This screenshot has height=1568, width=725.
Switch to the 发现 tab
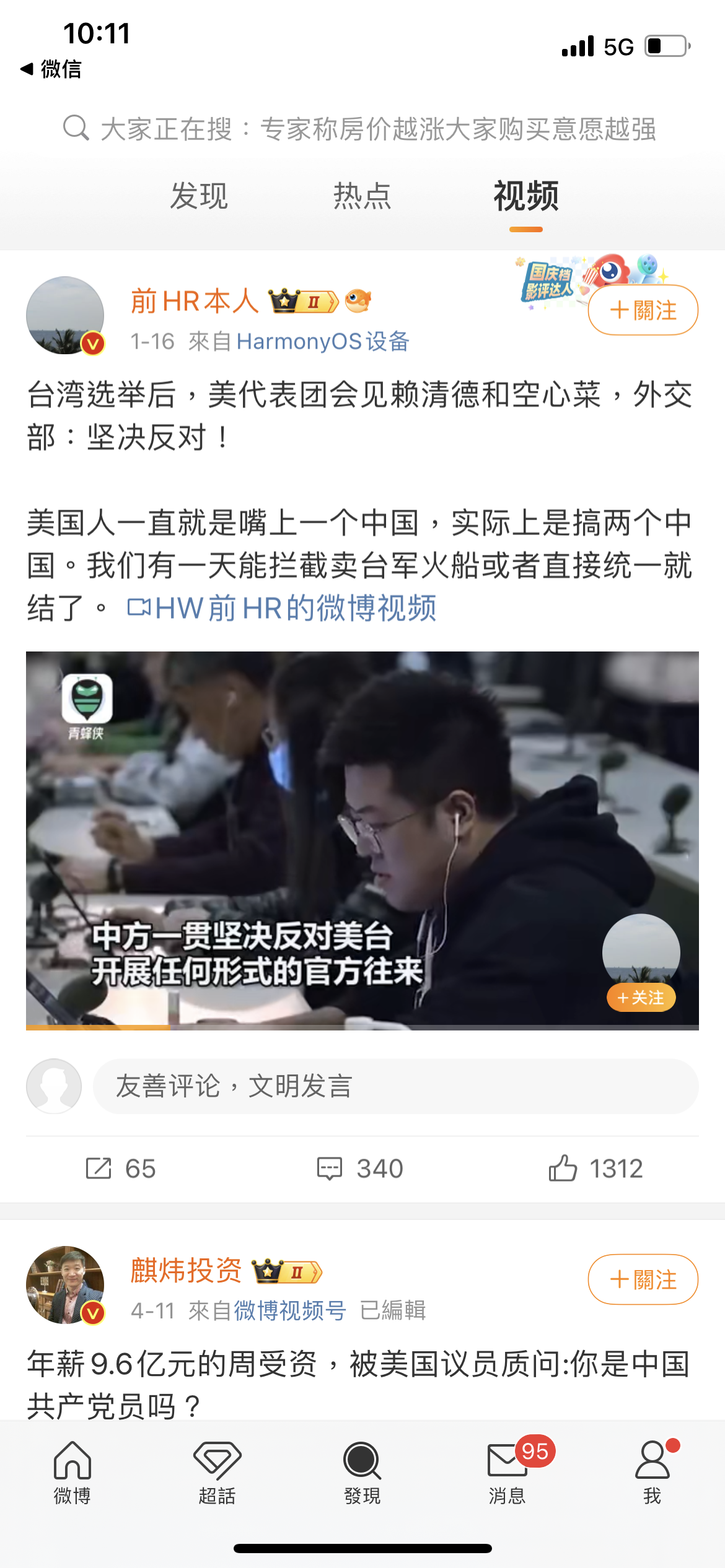click(200, 196)
